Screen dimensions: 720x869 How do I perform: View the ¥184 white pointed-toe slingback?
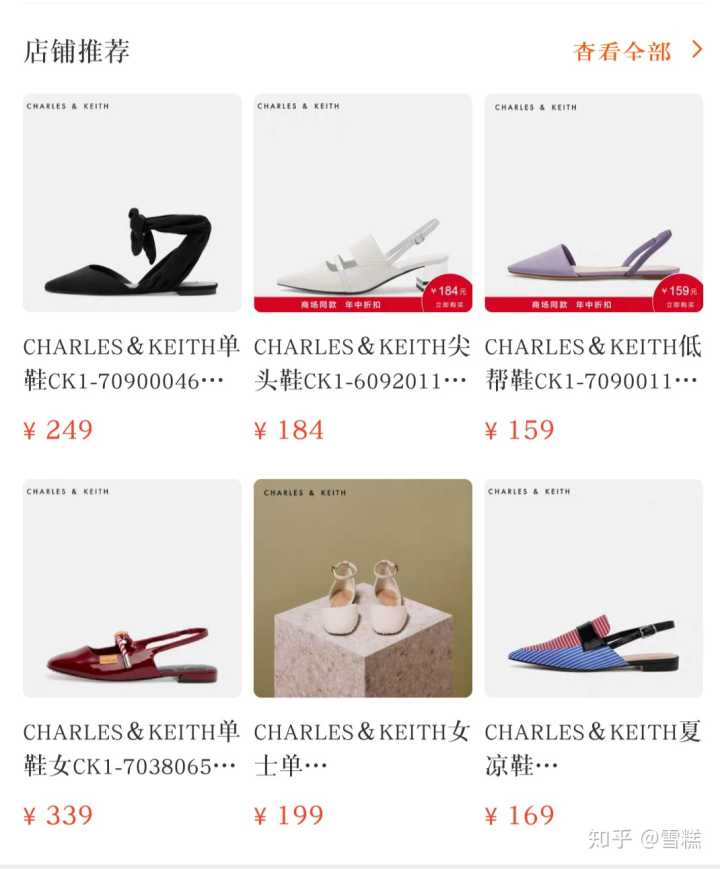[x=362, y=203]
